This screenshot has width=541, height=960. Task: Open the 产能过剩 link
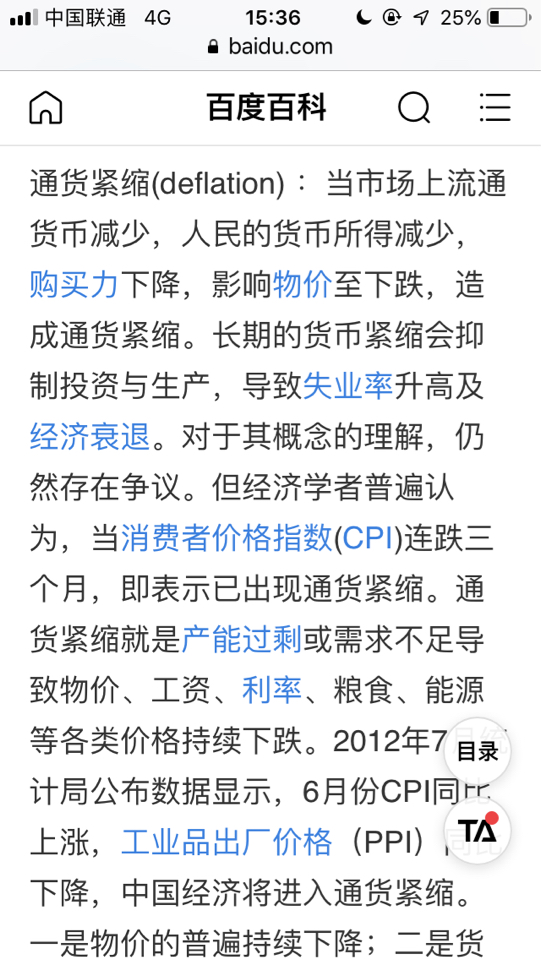tap(242, 640)
